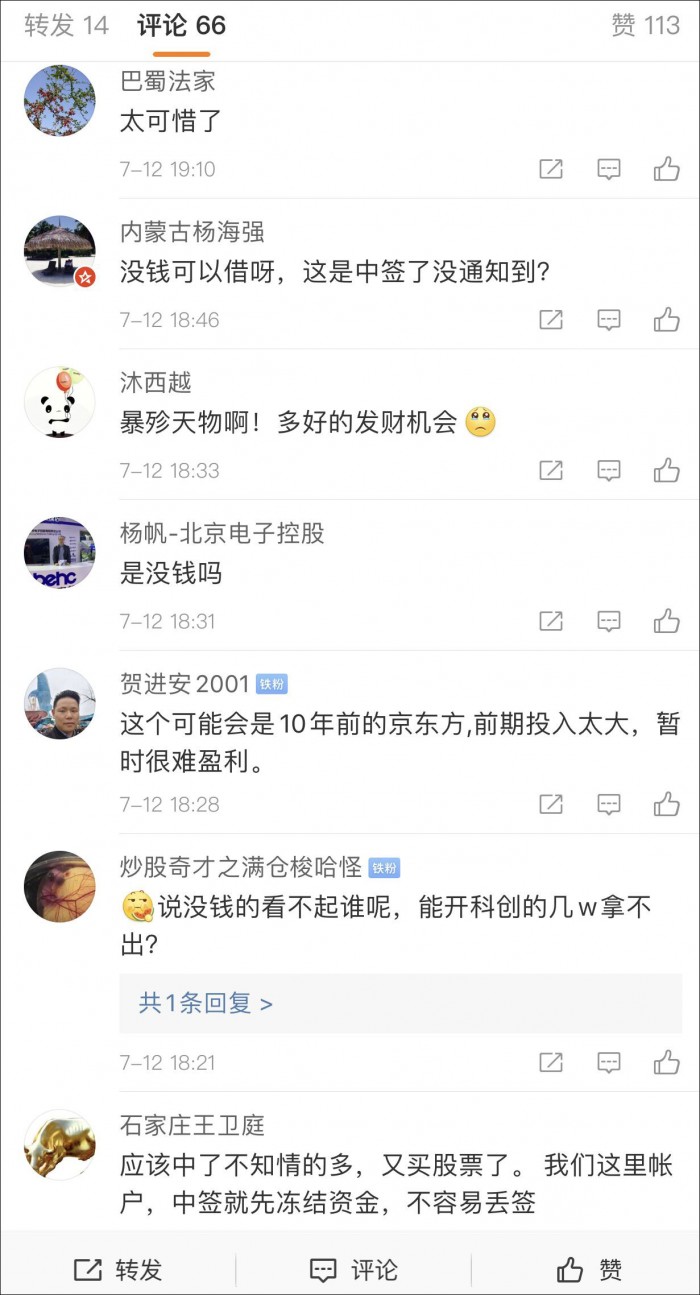Like 巴蜀法家's comment
Screen dimensions: 700x1295
pos(667,169)
